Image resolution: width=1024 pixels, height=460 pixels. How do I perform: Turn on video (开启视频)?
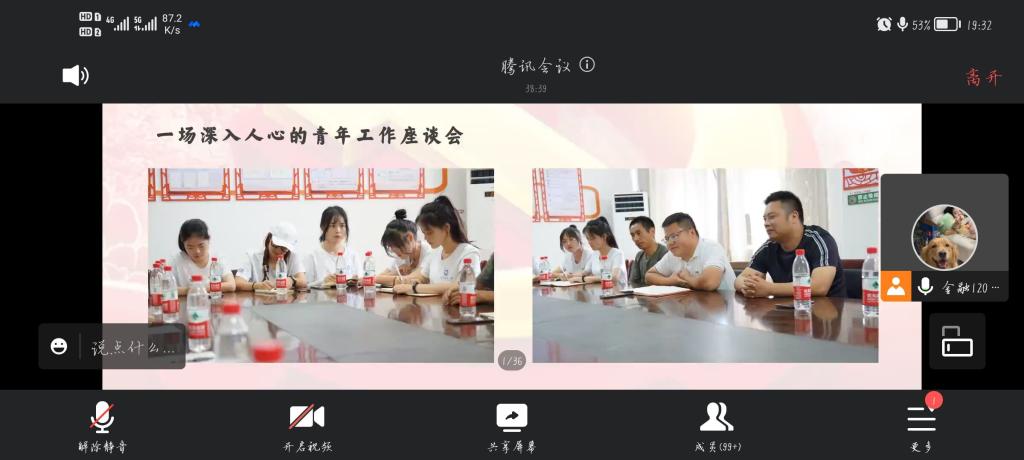coord(307,426)
